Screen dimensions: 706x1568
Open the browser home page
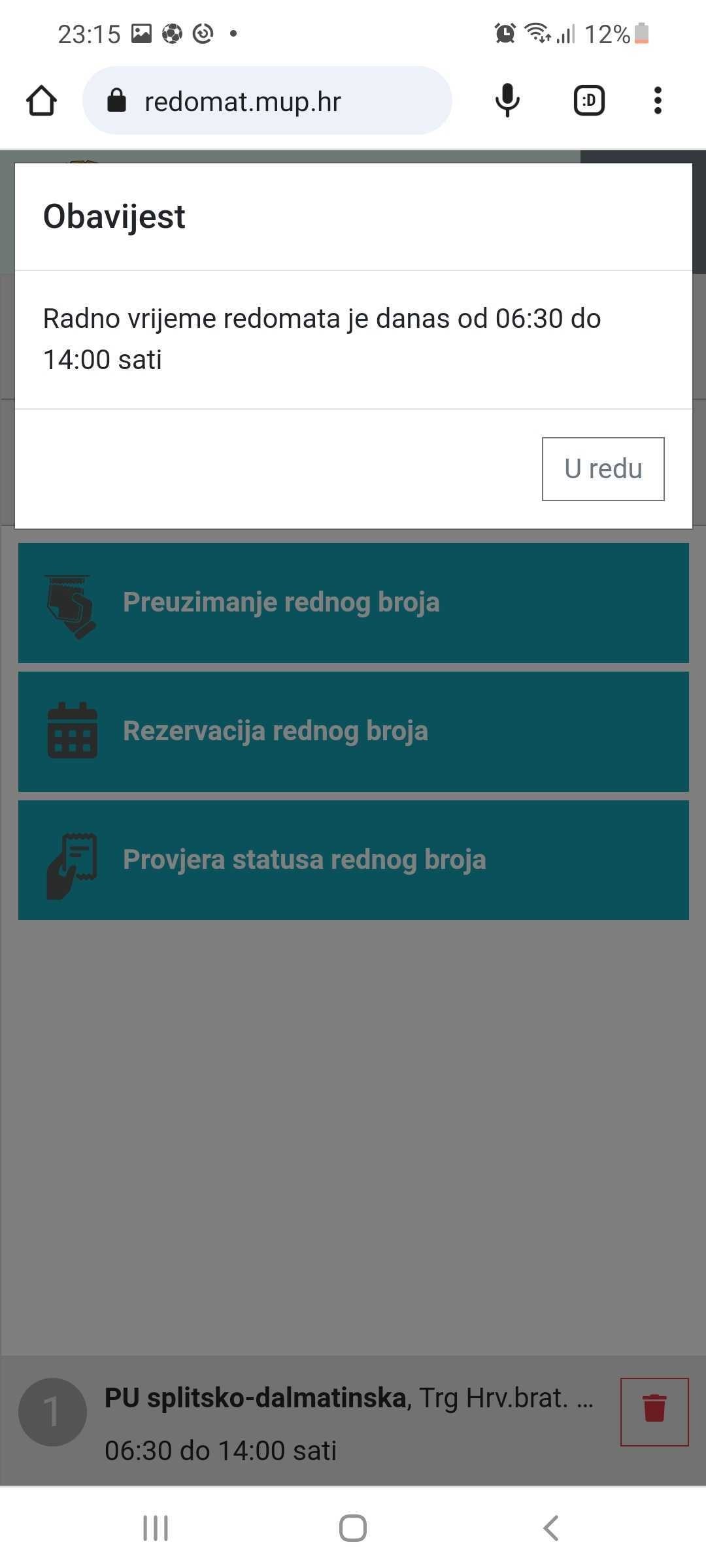pyautogui.click(x=41, y=101)
